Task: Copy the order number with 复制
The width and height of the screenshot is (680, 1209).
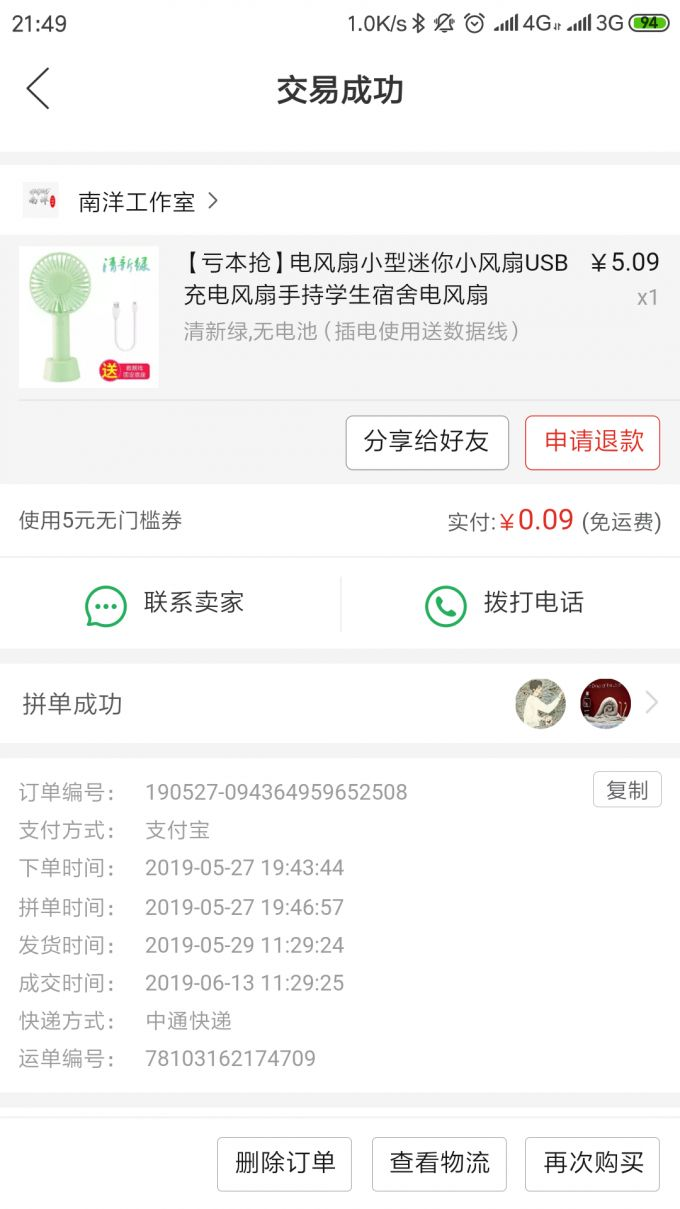Action: [627, 790]
